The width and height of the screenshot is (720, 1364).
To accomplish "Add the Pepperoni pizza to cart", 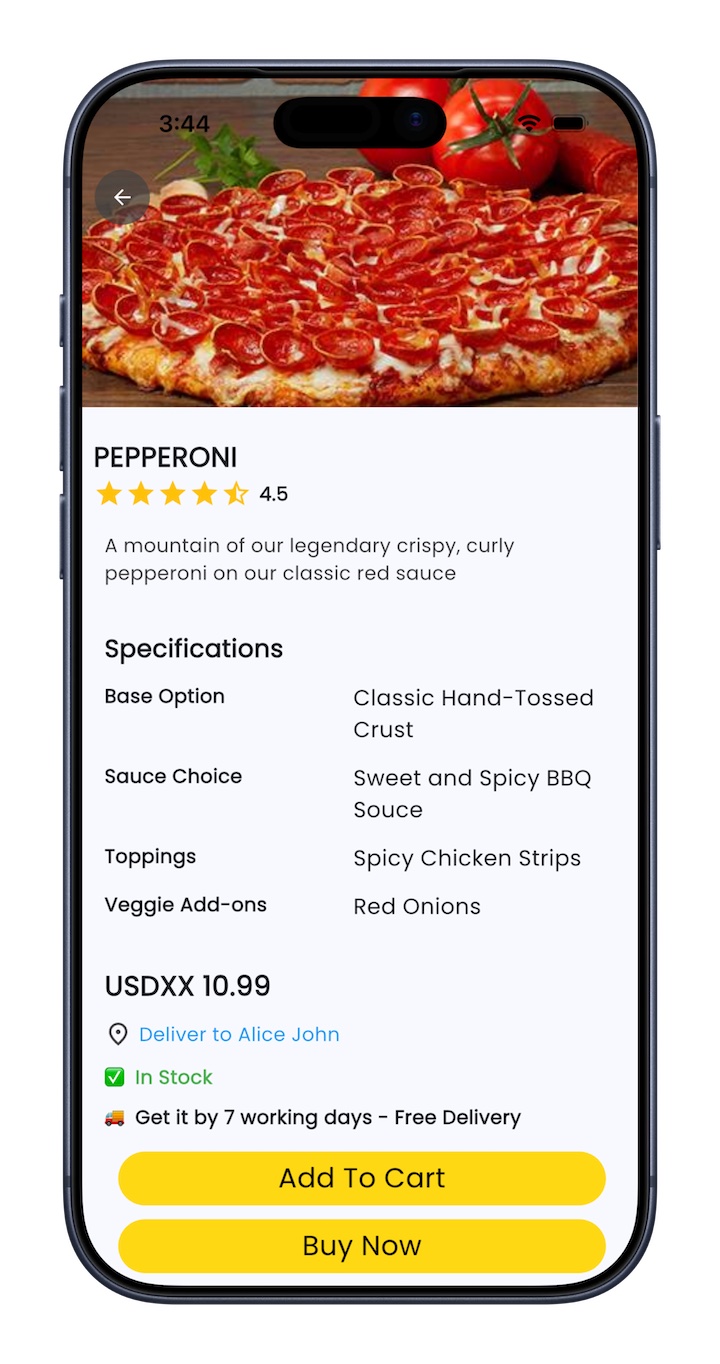I will (x=362, y=1178).
